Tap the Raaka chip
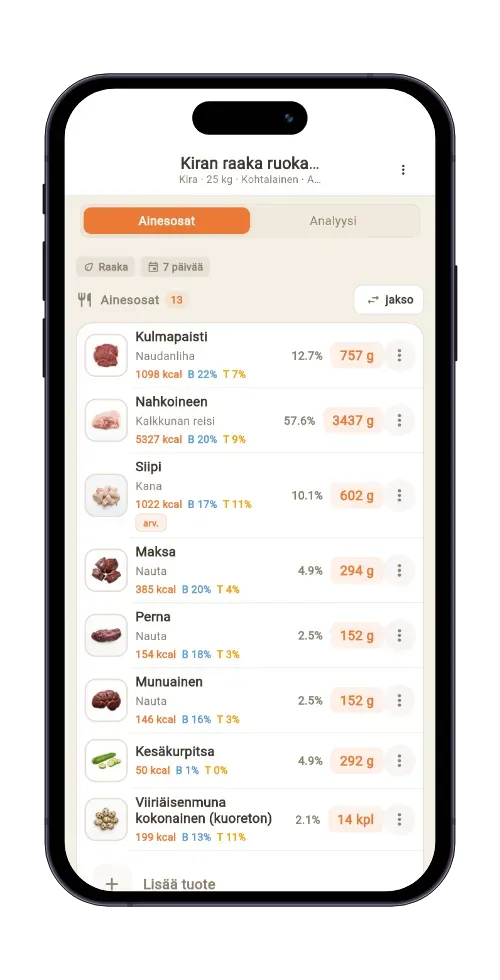Viewport: 500px width, 980px height. pos(106,267)
